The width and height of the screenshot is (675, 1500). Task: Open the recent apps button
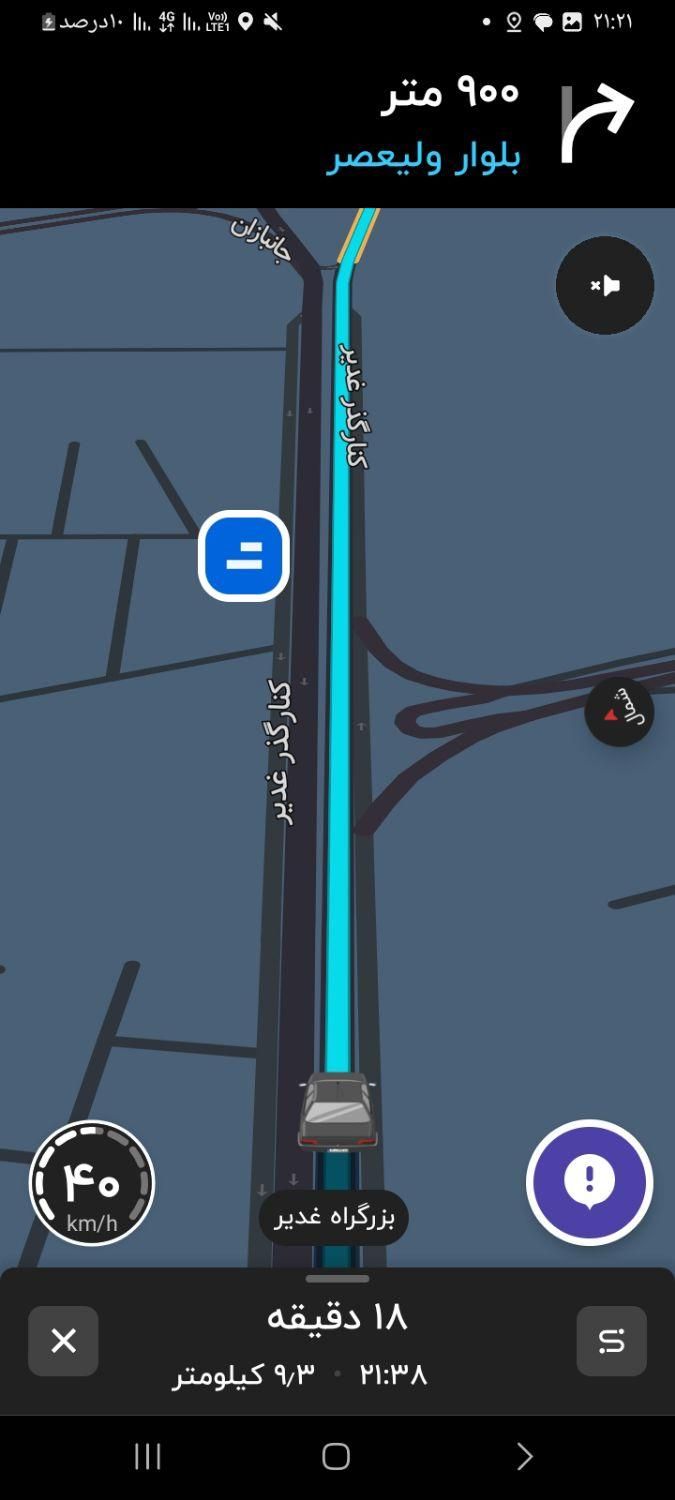pos(148,1456)
